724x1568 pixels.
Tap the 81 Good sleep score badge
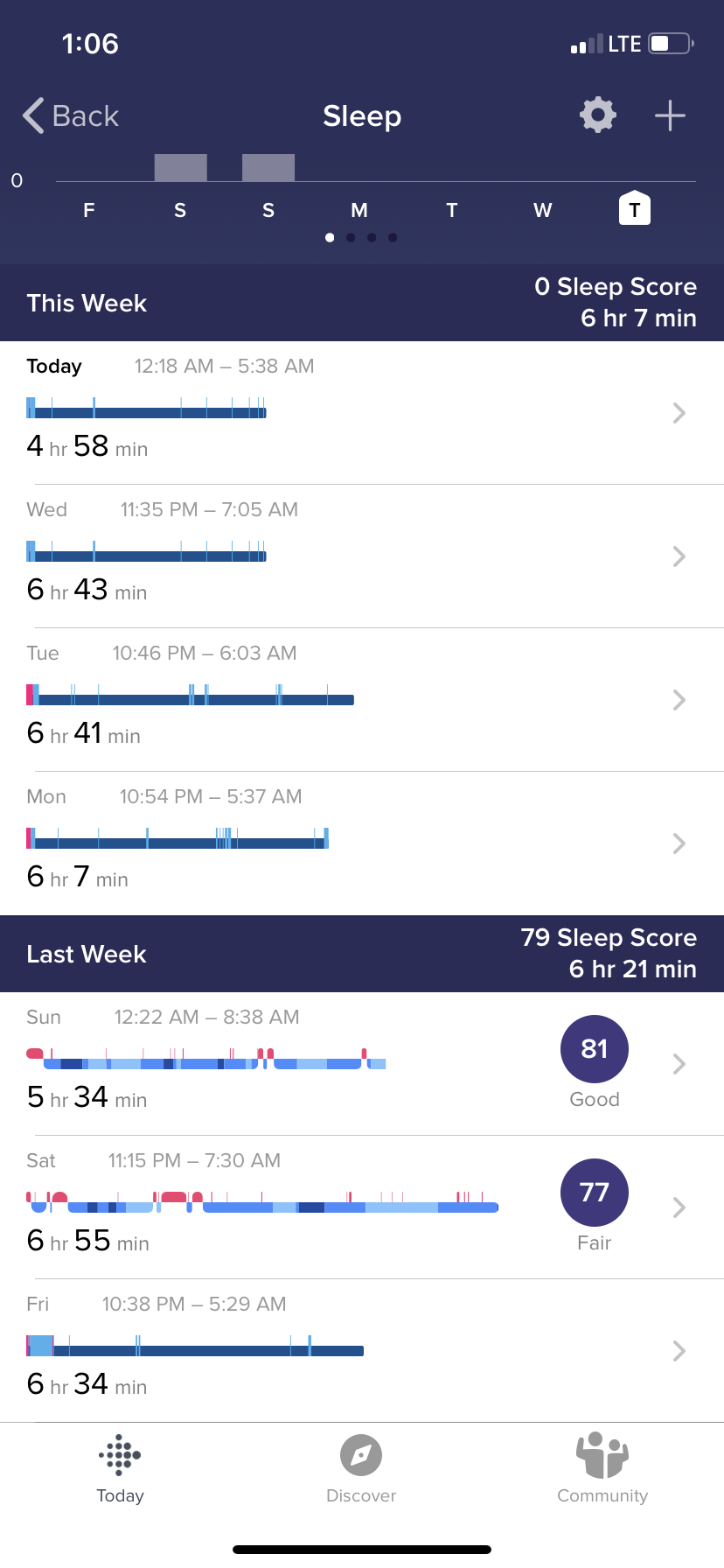pyautogui.click(x=594, y=1048)
